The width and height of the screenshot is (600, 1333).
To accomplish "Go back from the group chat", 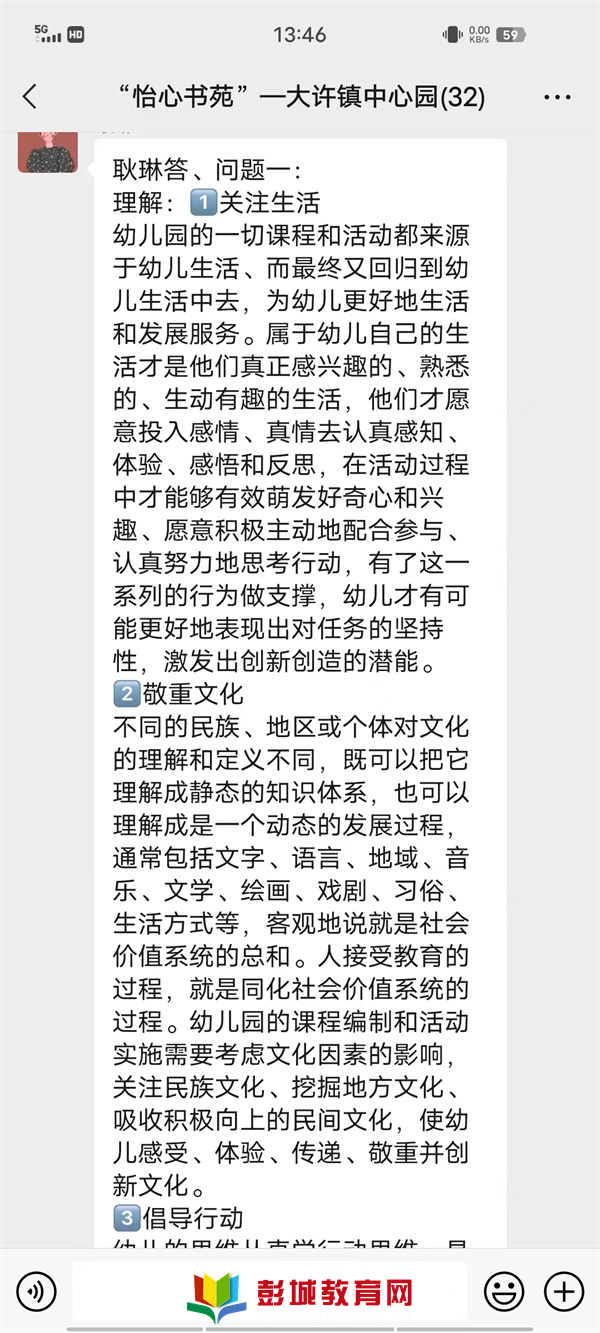I will [x=30, y=96].
